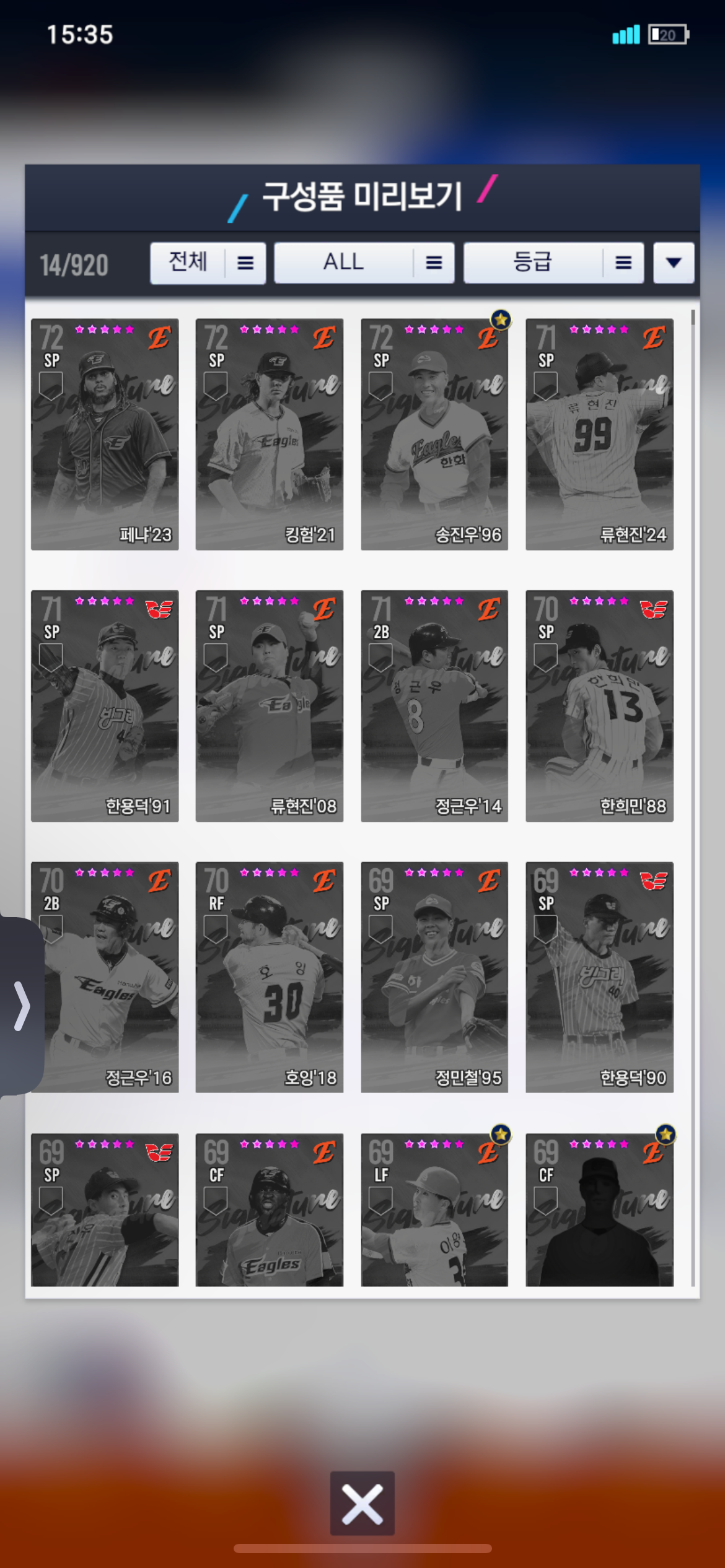Open the 호잉'18 player card

click(x=269, y=977)
